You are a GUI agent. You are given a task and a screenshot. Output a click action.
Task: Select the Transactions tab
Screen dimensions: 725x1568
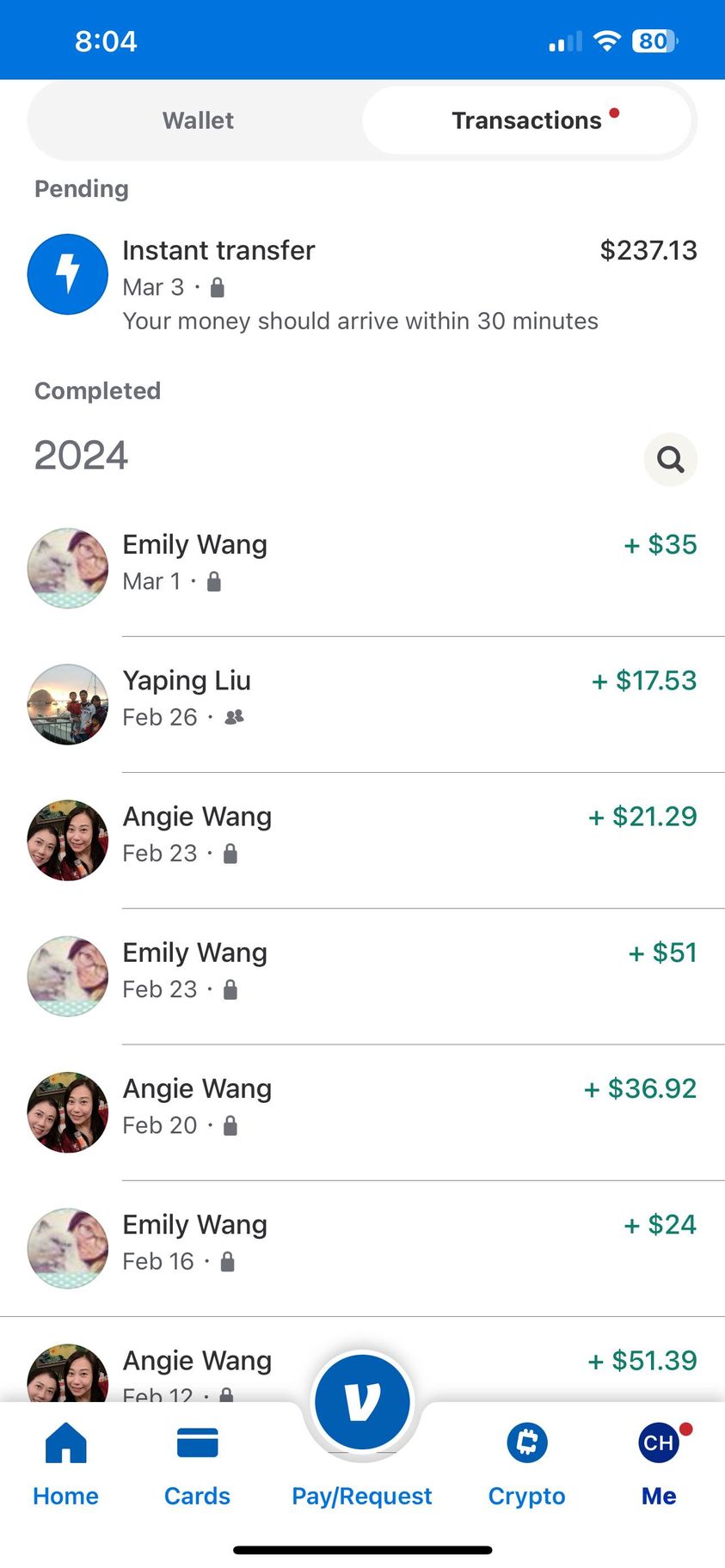click(x=526, y=120)
